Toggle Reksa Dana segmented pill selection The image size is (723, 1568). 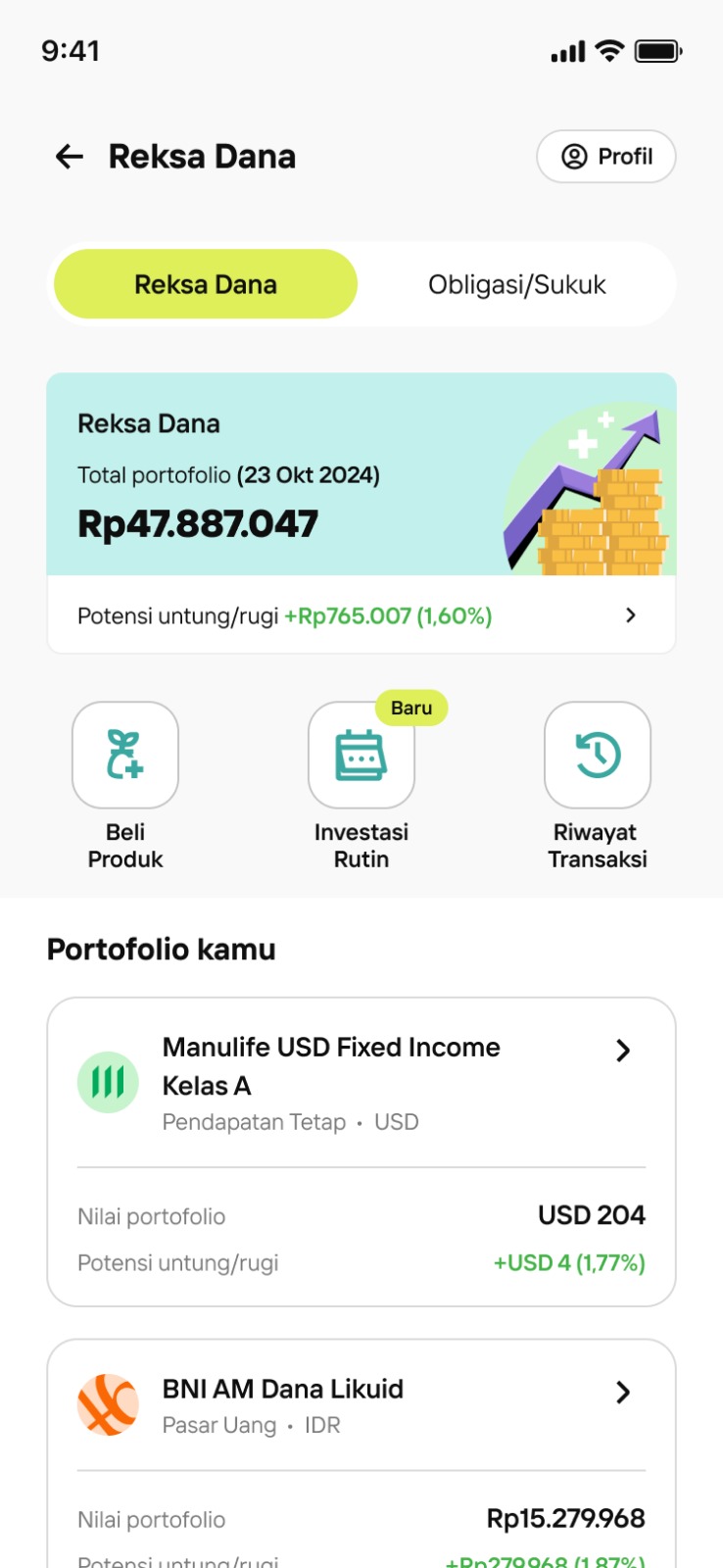(205, 284)
